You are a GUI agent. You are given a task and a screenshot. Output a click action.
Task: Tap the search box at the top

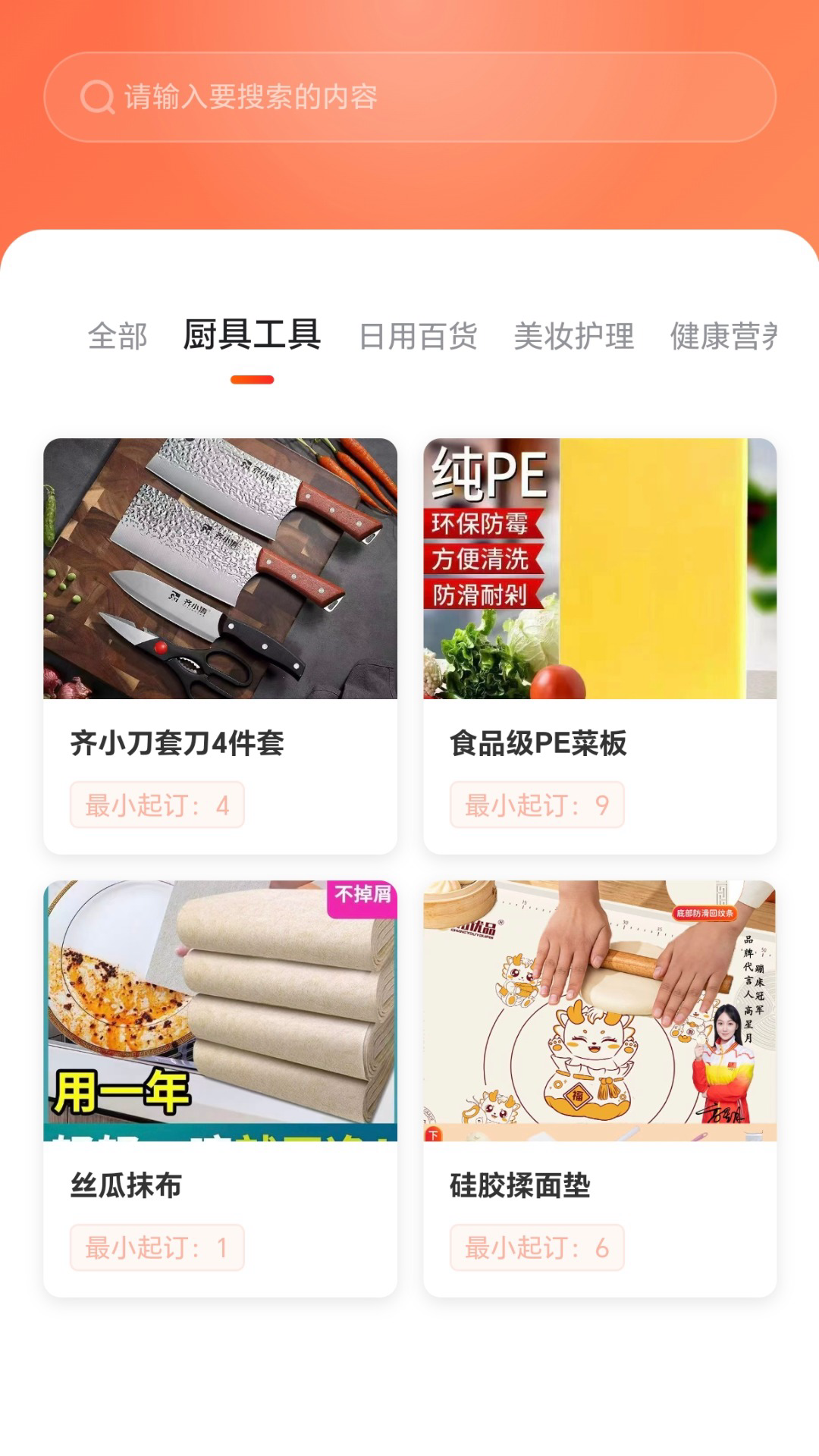pos(409,97)
